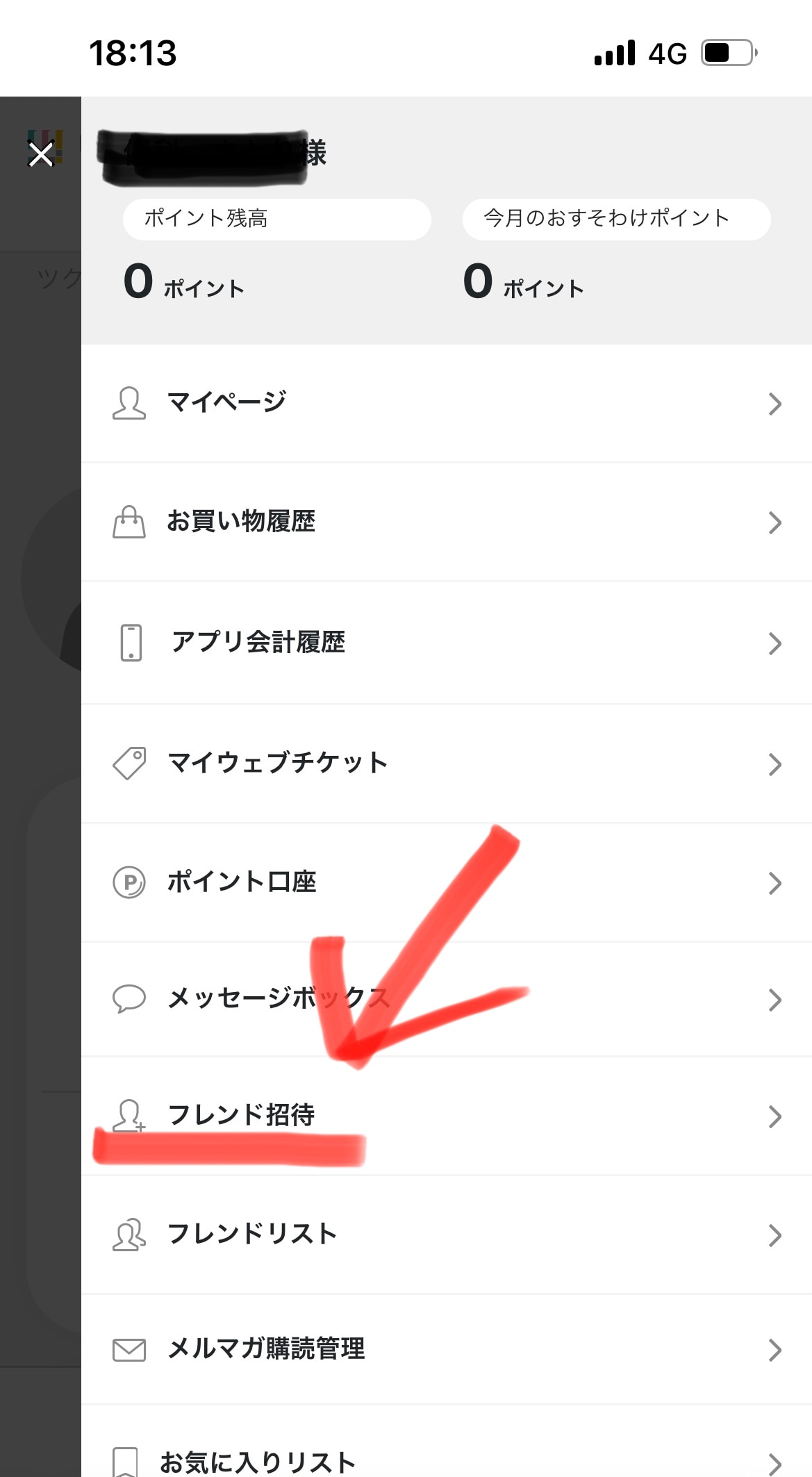Open フレンド招待

[x=445, y=1116]
